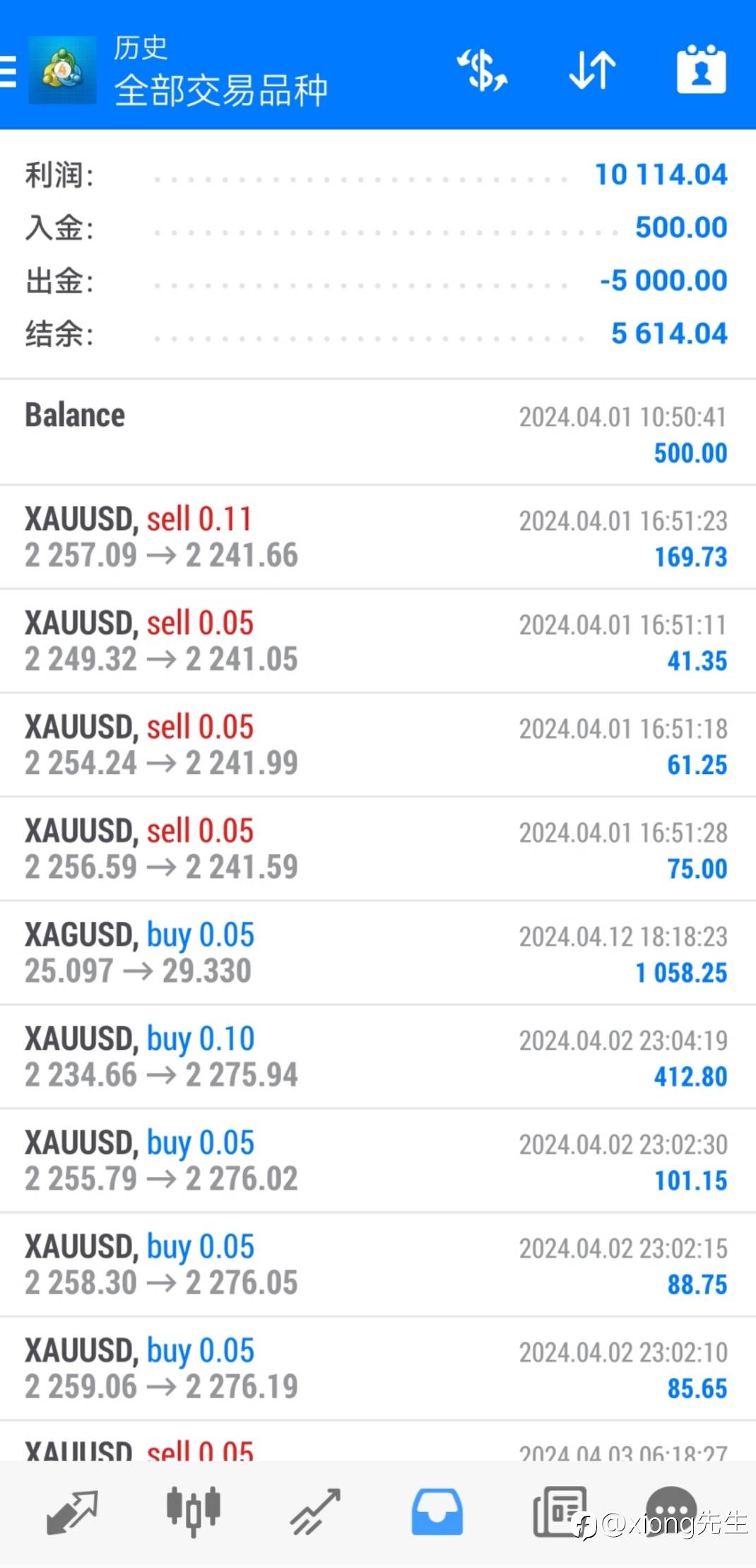Viewport: 756px width, 1568px height.
Task: Go to the Trade tab
Action: click(315, 1511)
